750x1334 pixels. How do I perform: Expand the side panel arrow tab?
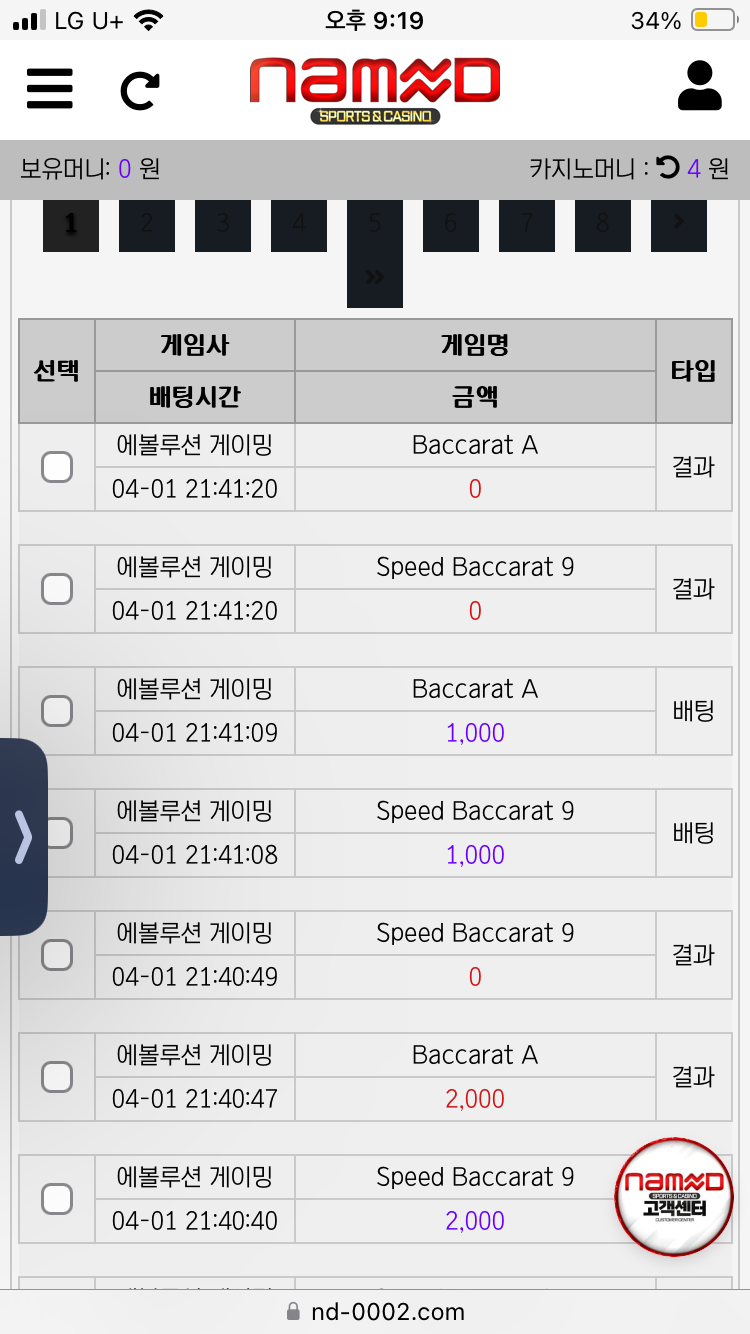click(x=23, y=836)
